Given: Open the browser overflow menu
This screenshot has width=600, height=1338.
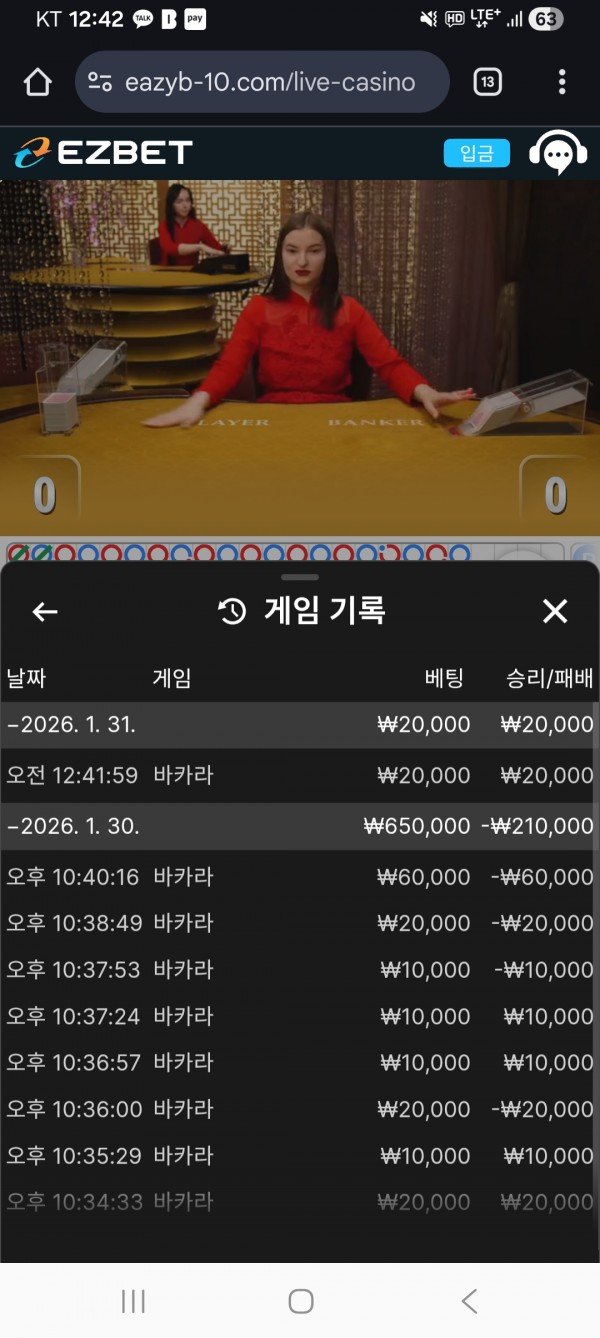Looking at the screenshot, I should click(562, 82).
